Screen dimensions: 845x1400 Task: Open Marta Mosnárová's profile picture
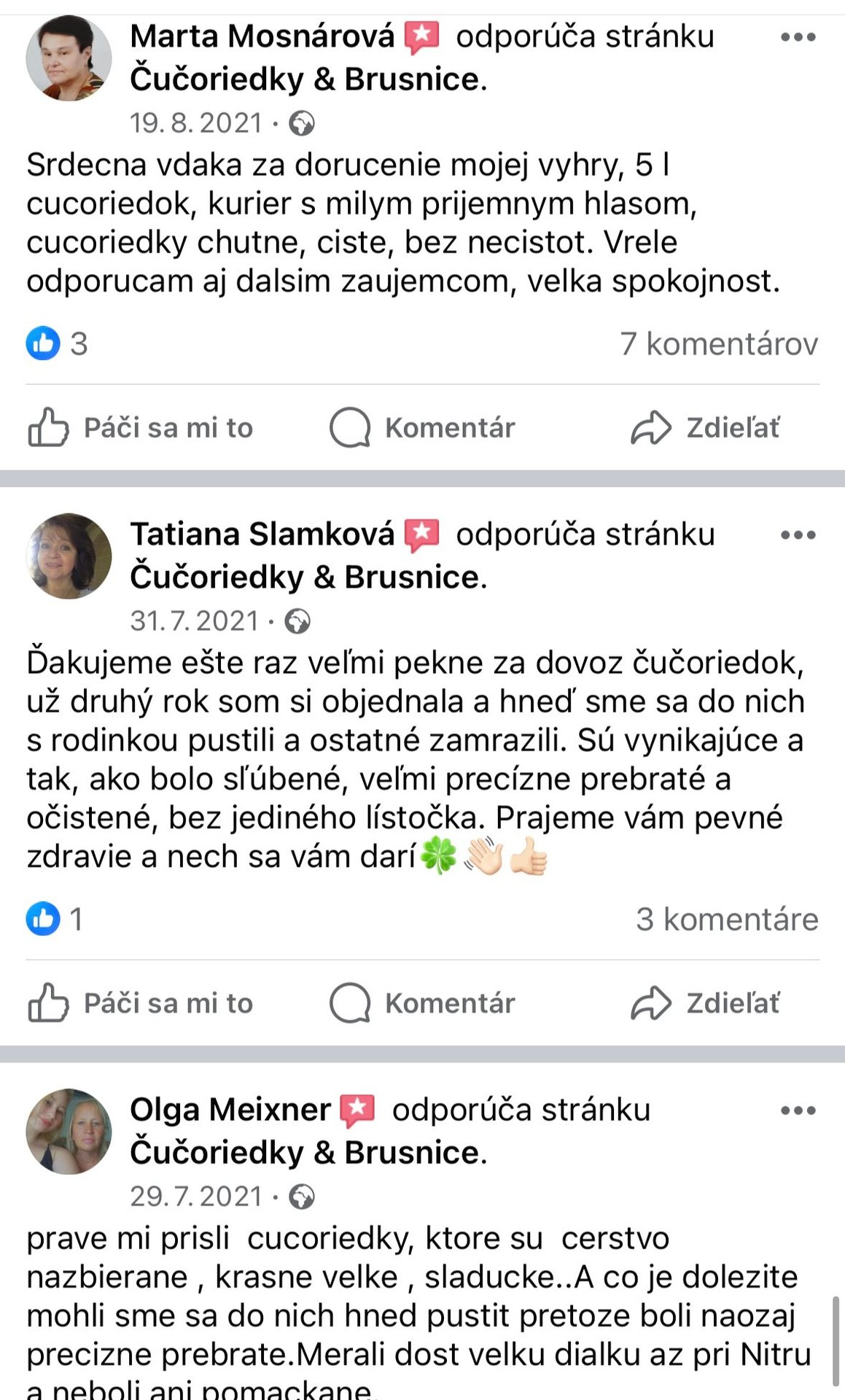(69, 58)
